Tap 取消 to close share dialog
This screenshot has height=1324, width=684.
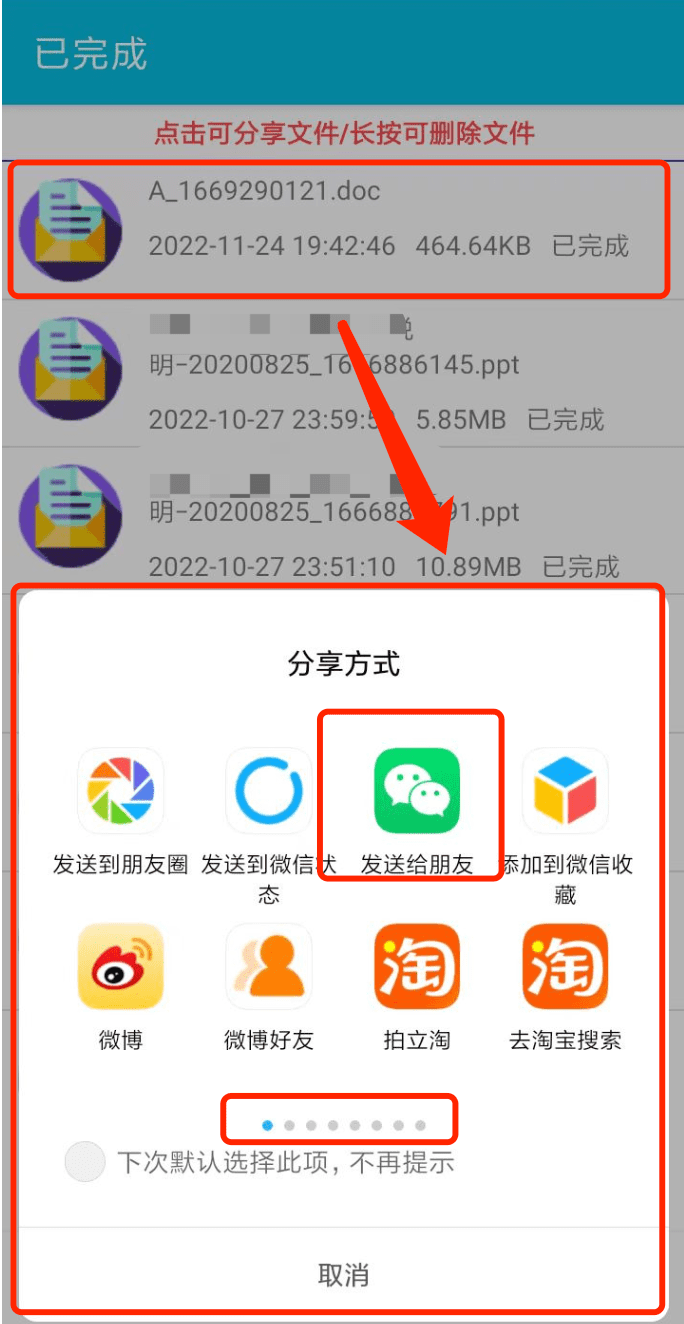[x=343, y=1274]
